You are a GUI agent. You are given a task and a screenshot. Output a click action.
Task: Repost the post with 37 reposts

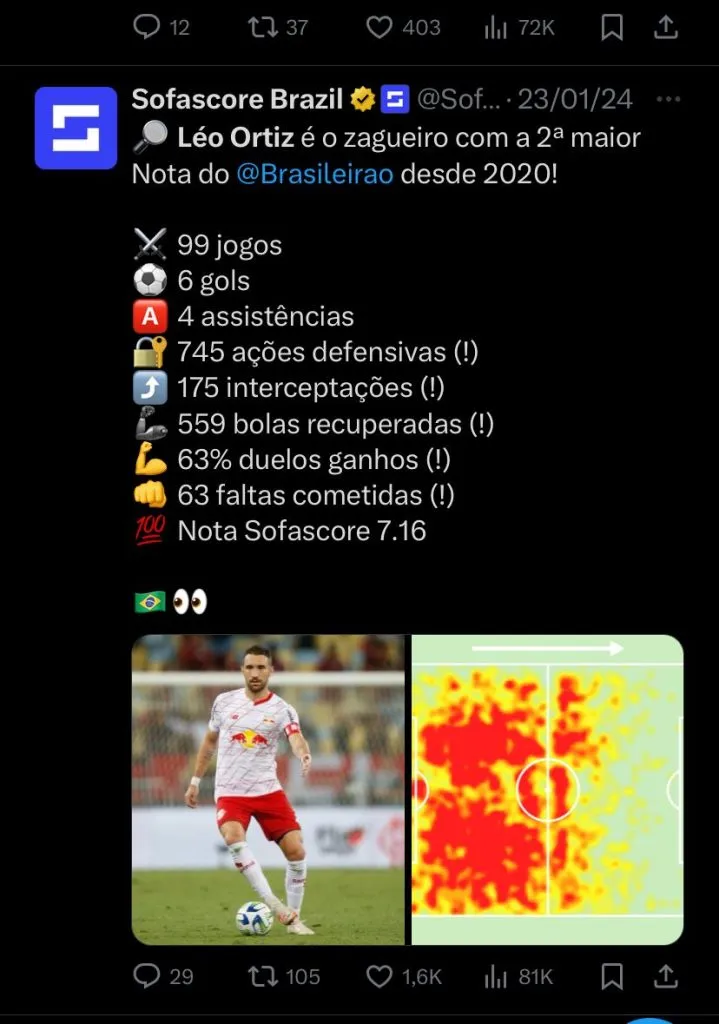pyautogui.click(x=262, y=27)
